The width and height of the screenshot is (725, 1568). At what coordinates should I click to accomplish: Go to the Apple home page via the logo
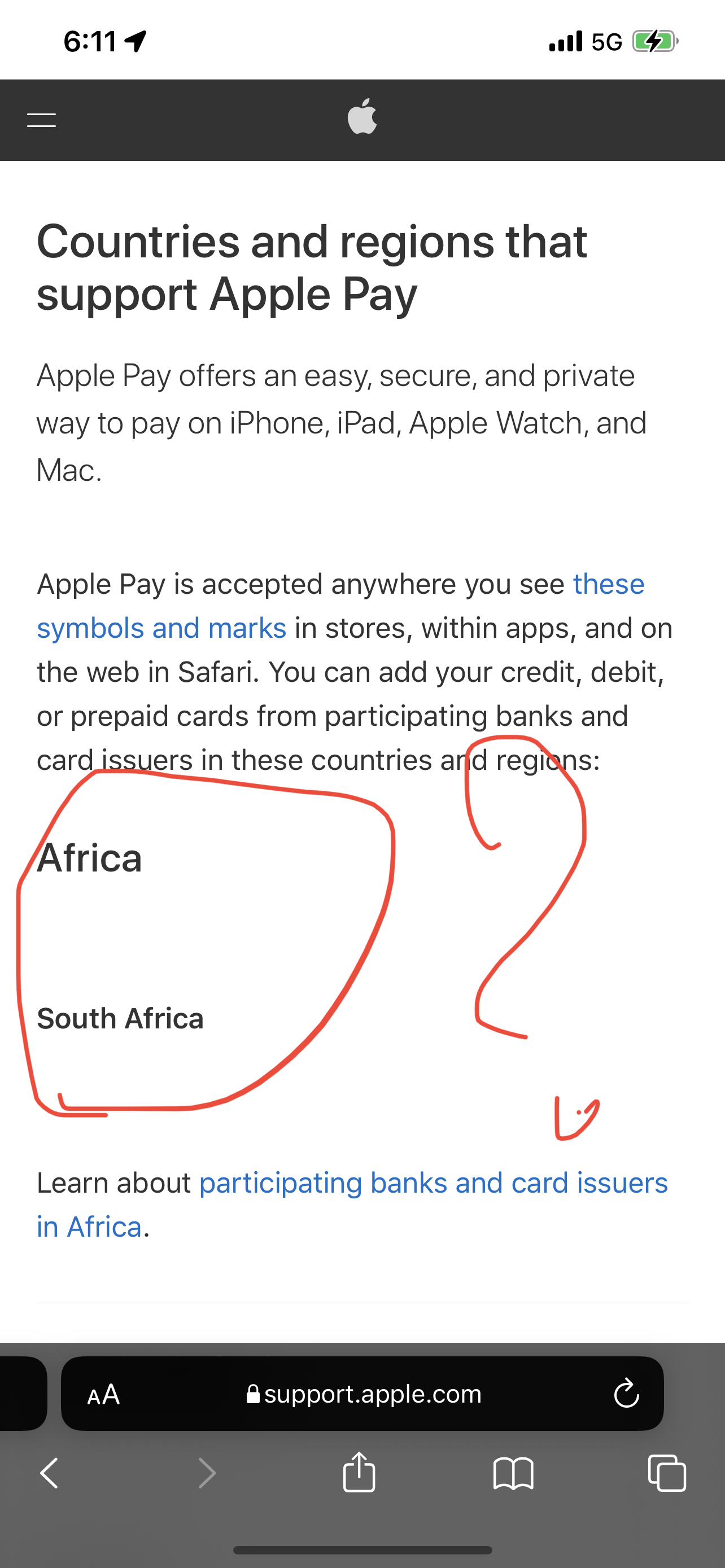[x=362, y=116]
